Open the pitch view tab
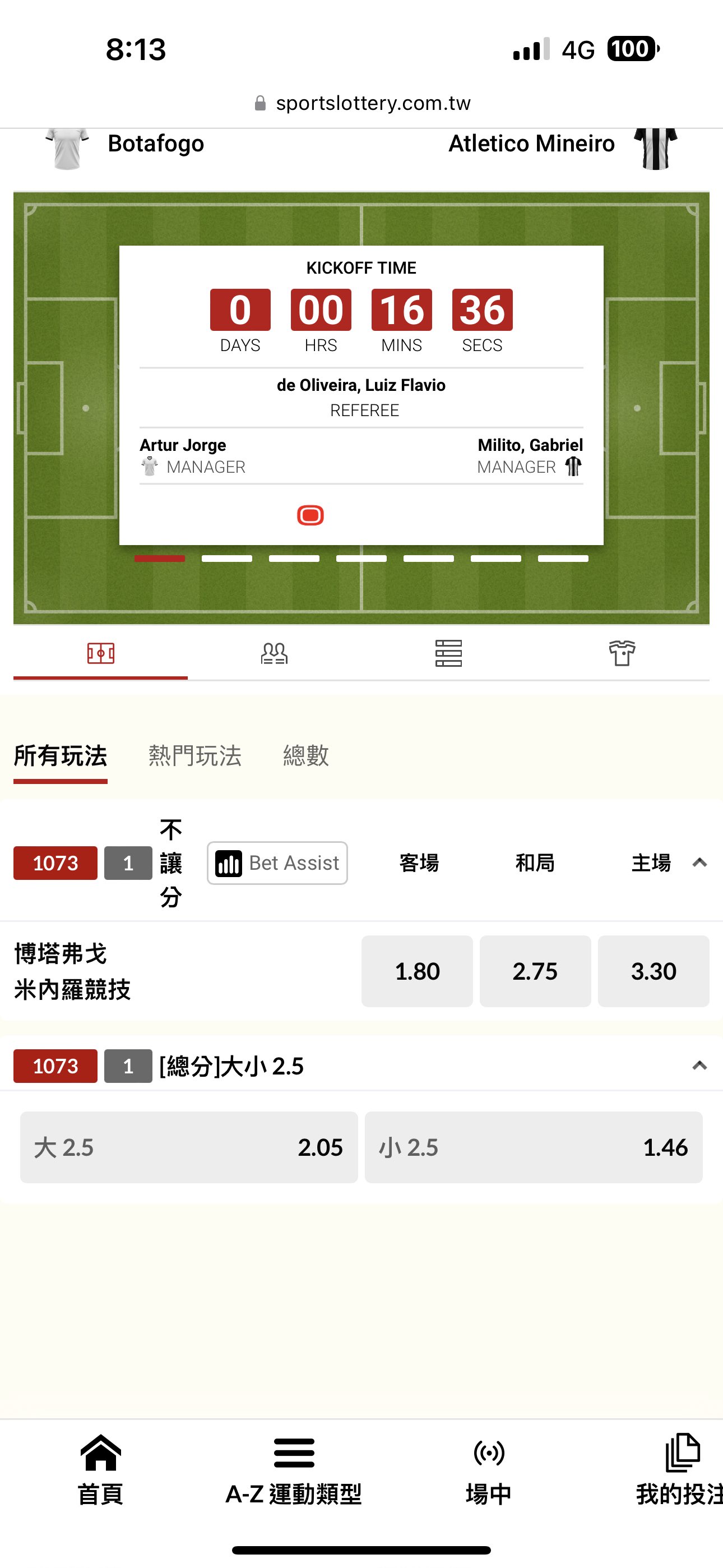The width and height of the screenshot is (723, 1568). tap(100, 654)
